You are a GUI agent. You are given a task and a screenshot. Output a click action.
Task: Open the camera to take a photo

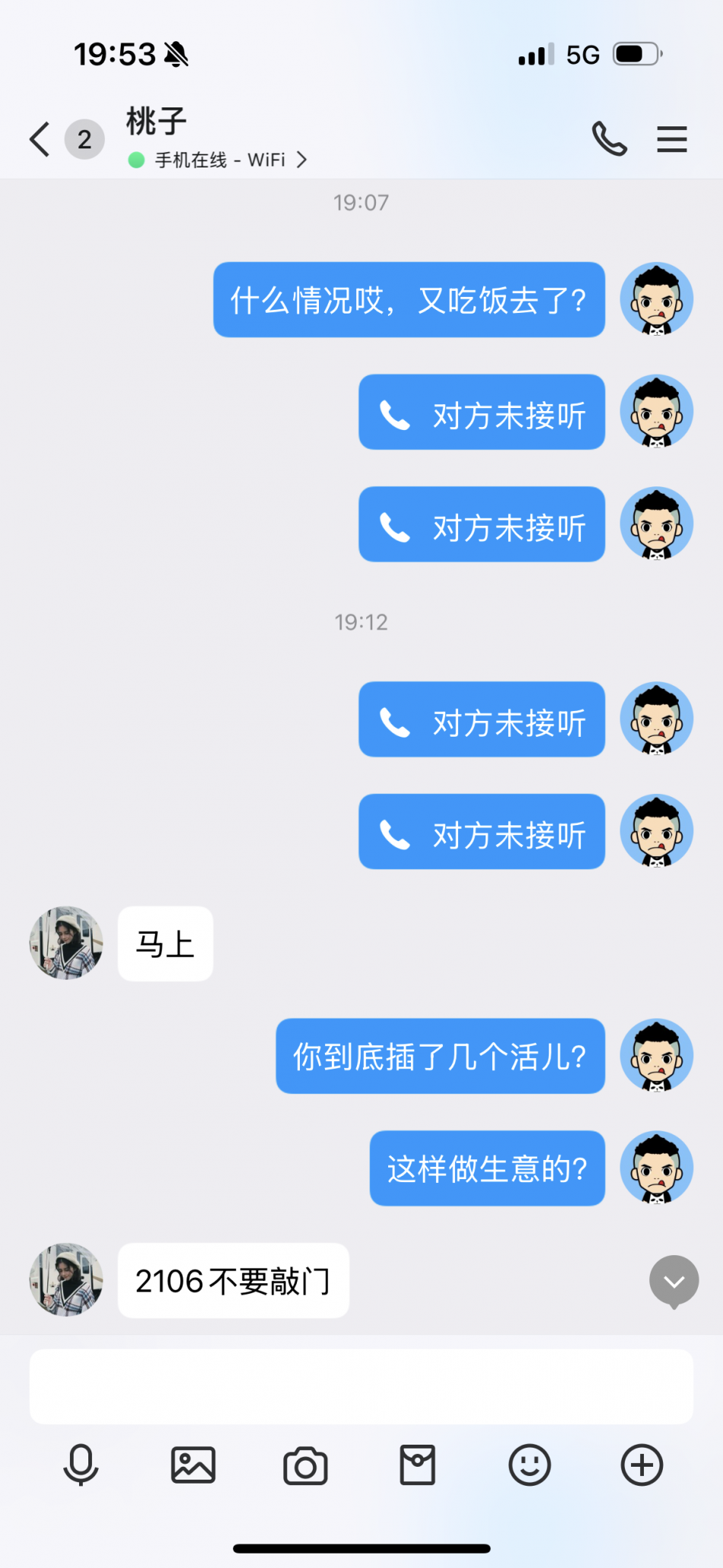coord(305,1465)
